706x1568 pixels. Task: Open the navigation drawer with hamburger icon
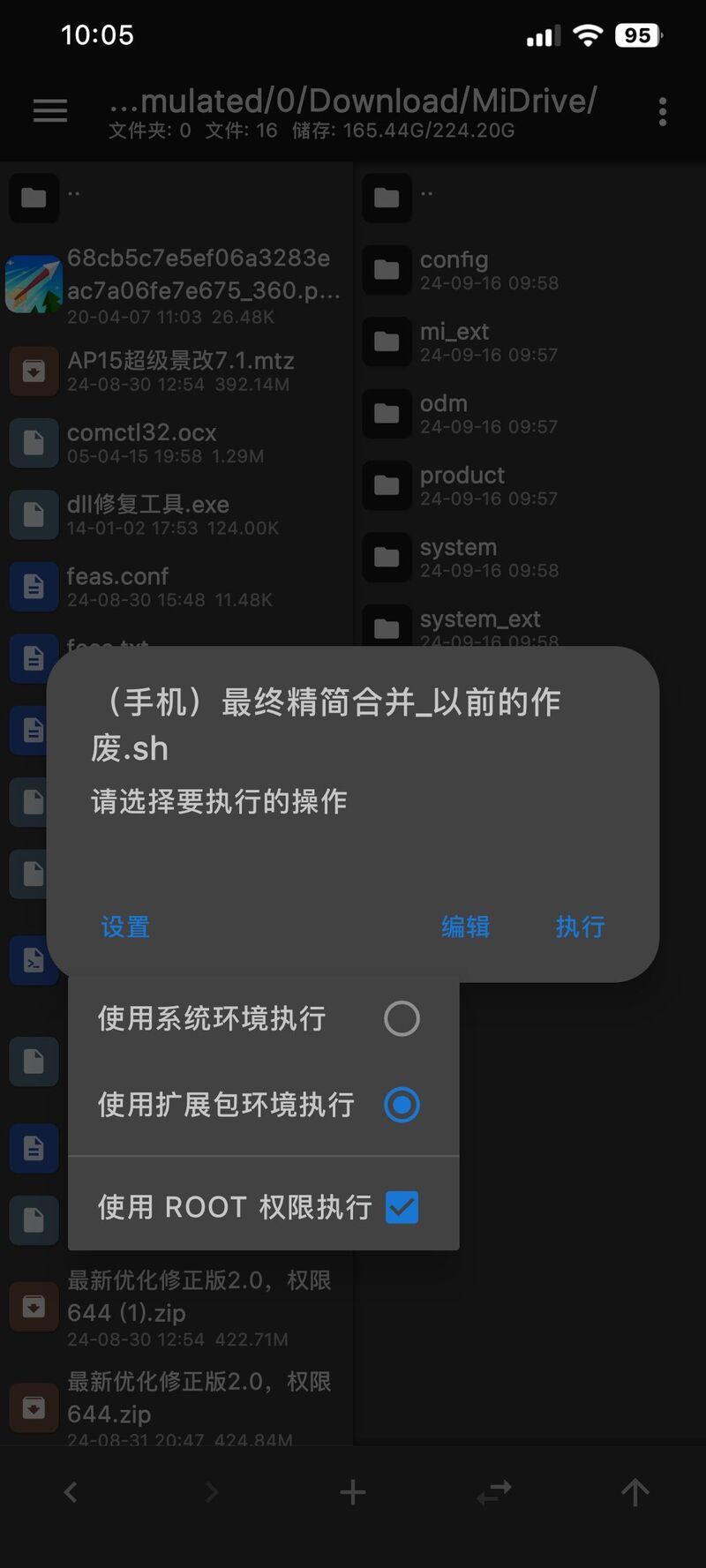[x=49, y=109]
